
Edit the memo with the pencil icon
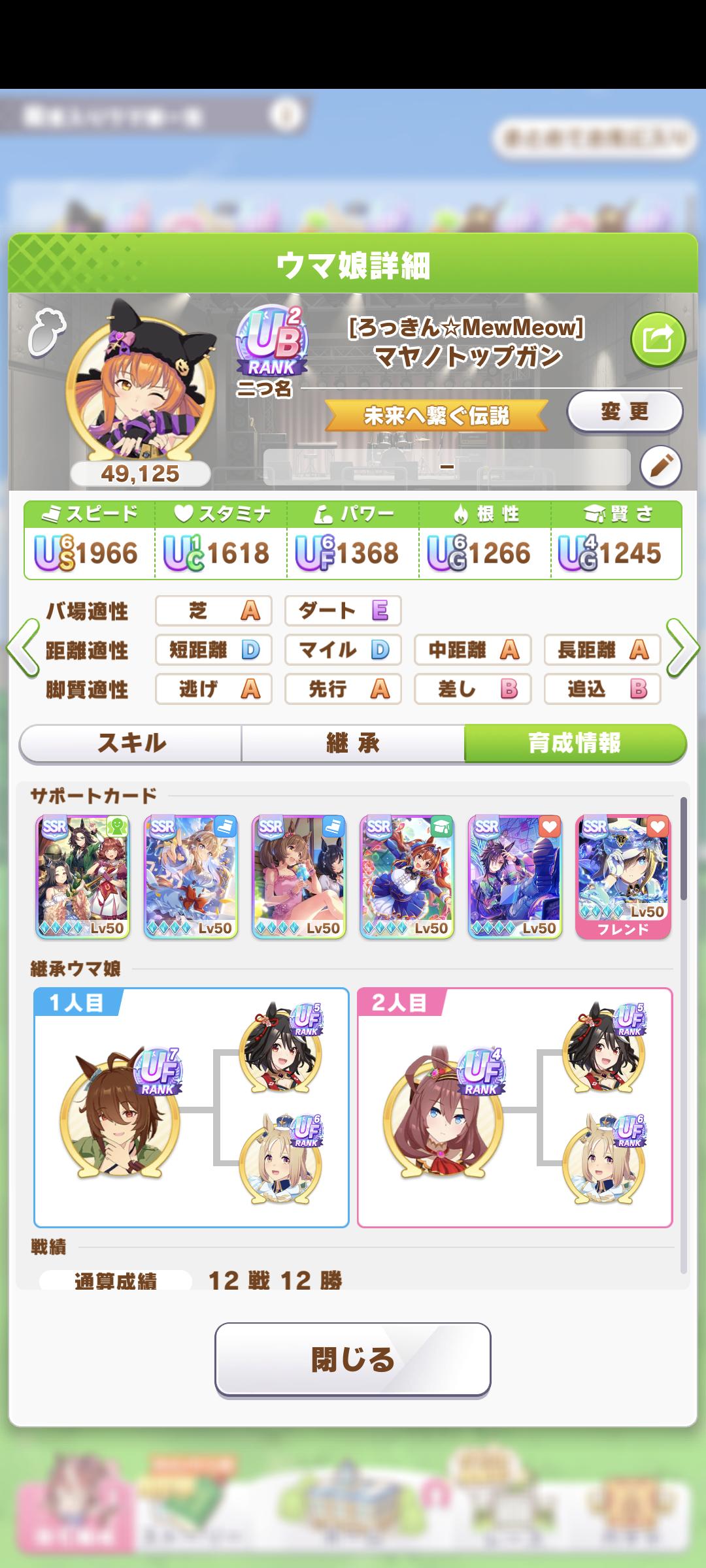[x=661, y=466]
